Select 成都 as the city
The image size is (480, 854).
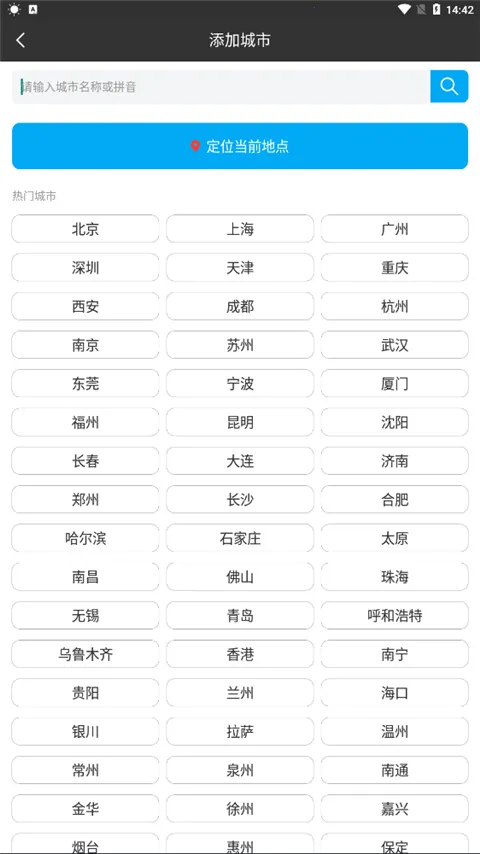tap(240, 306)
